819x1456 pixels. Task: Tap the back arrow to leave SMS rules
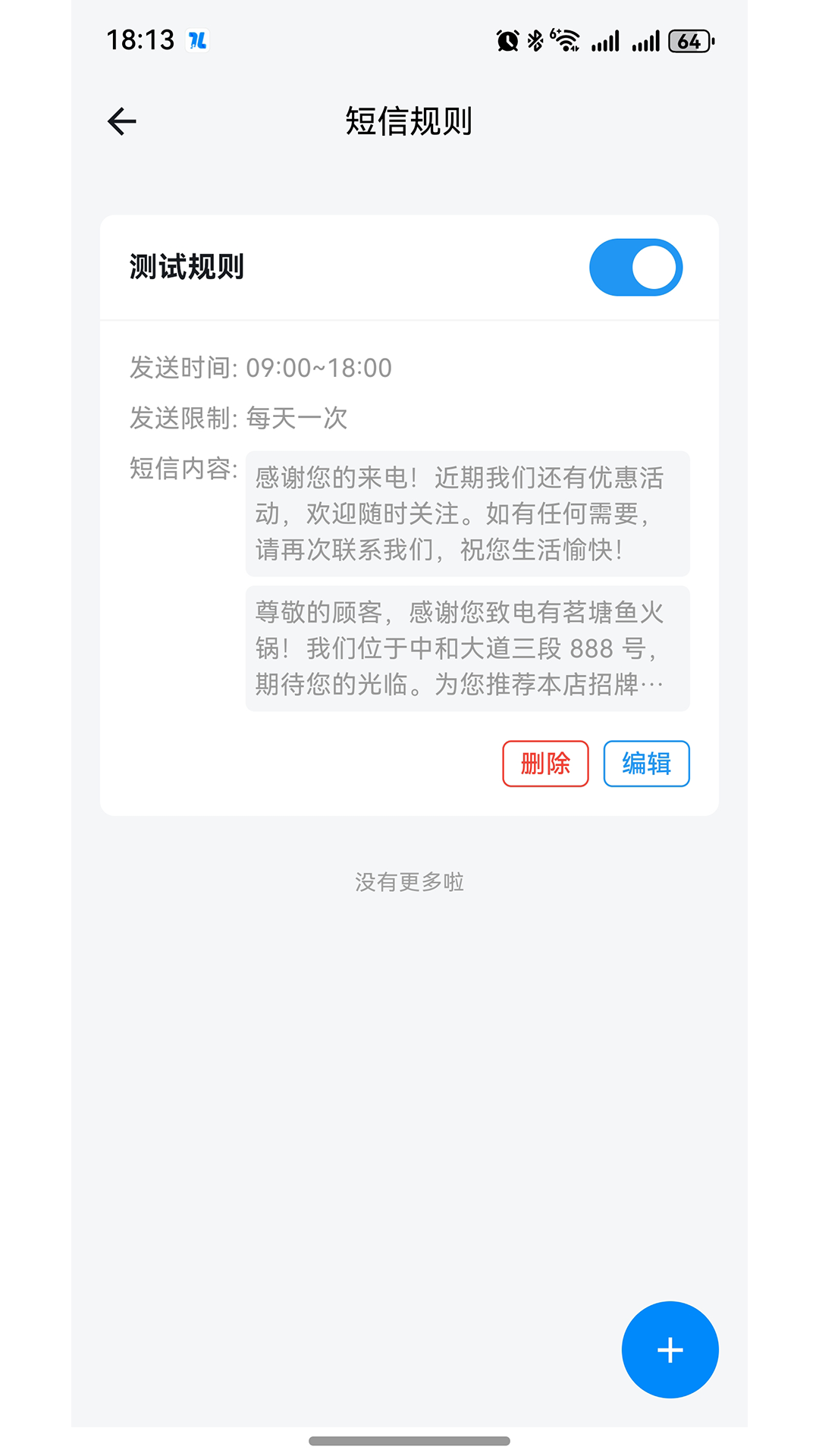click(121, 121)
